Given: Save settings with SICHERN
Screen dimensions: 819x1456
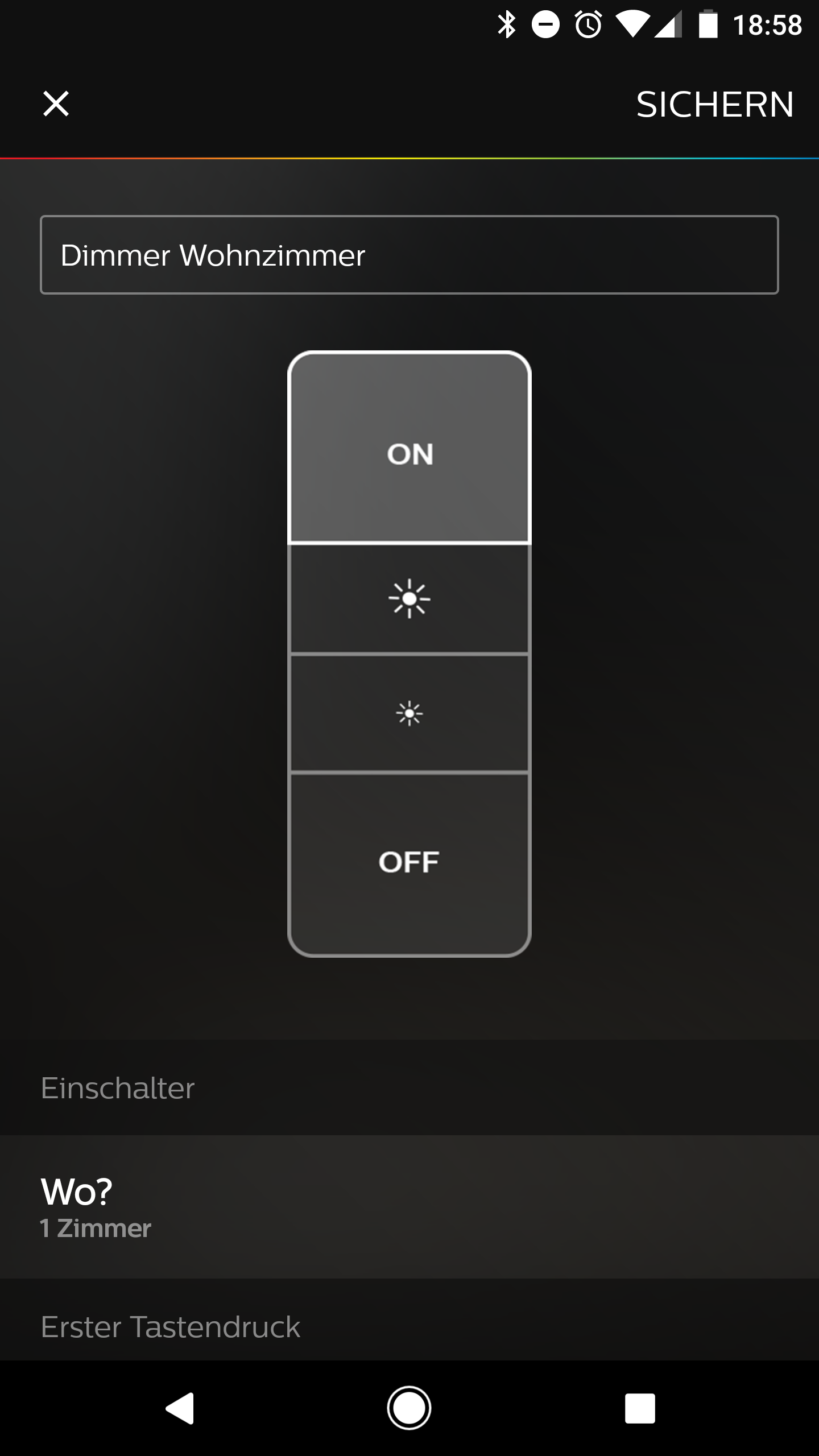Looking at the screenshot, I should (x=714, y=105).
